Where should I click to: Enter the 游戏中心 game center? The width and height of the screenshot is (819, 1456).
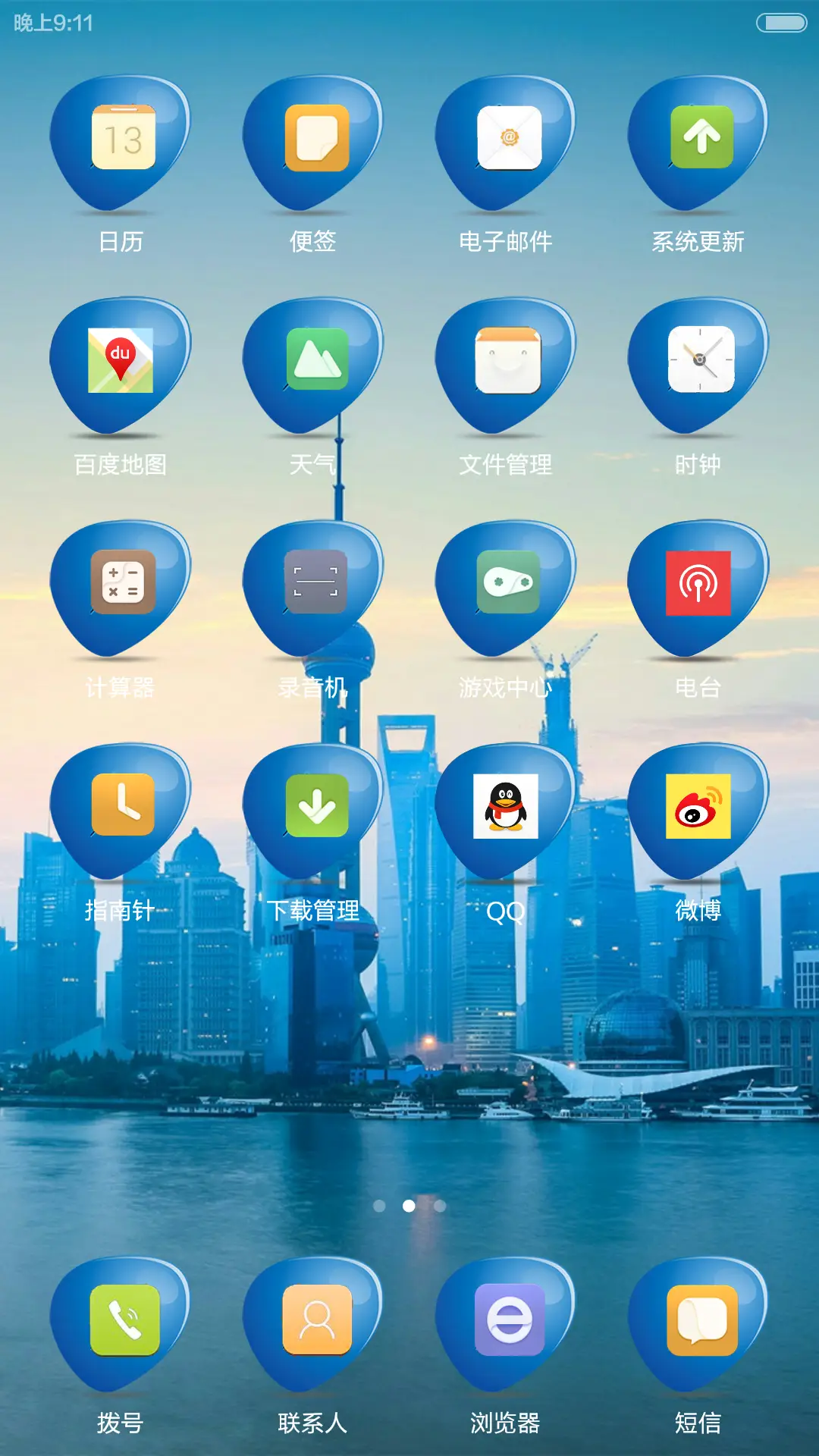coord(507,584)
